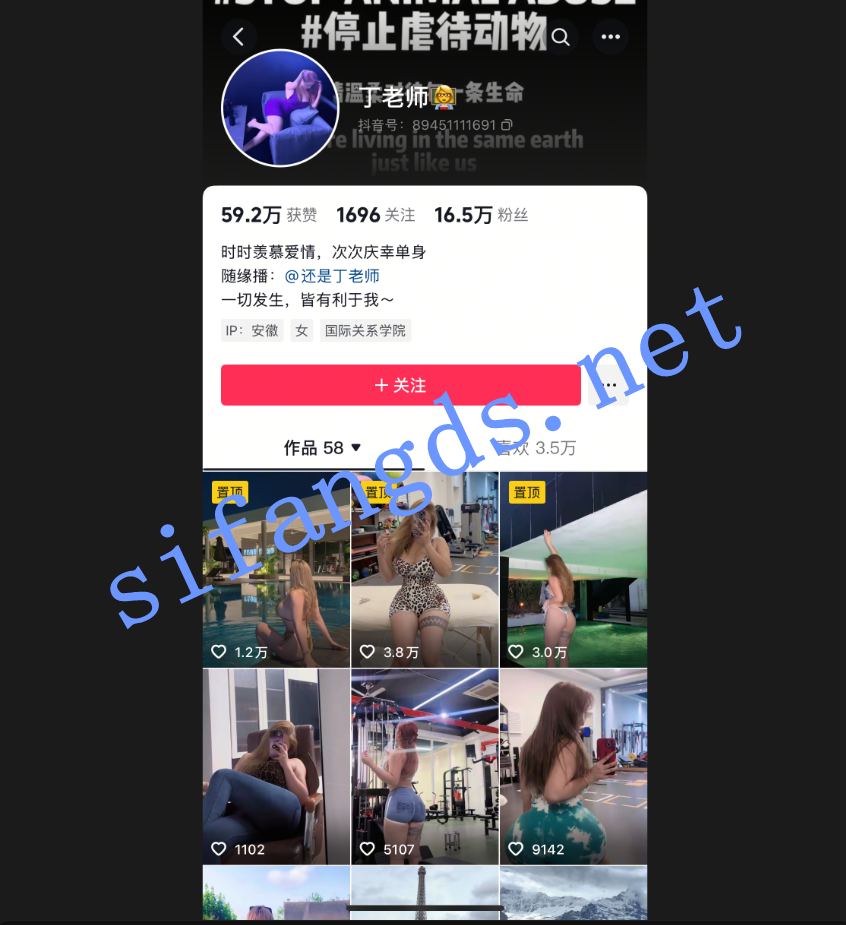Viewport: 846px width, 925px height.
Task: Play the video with 9142 likes
Action: [x=573, y=765]
